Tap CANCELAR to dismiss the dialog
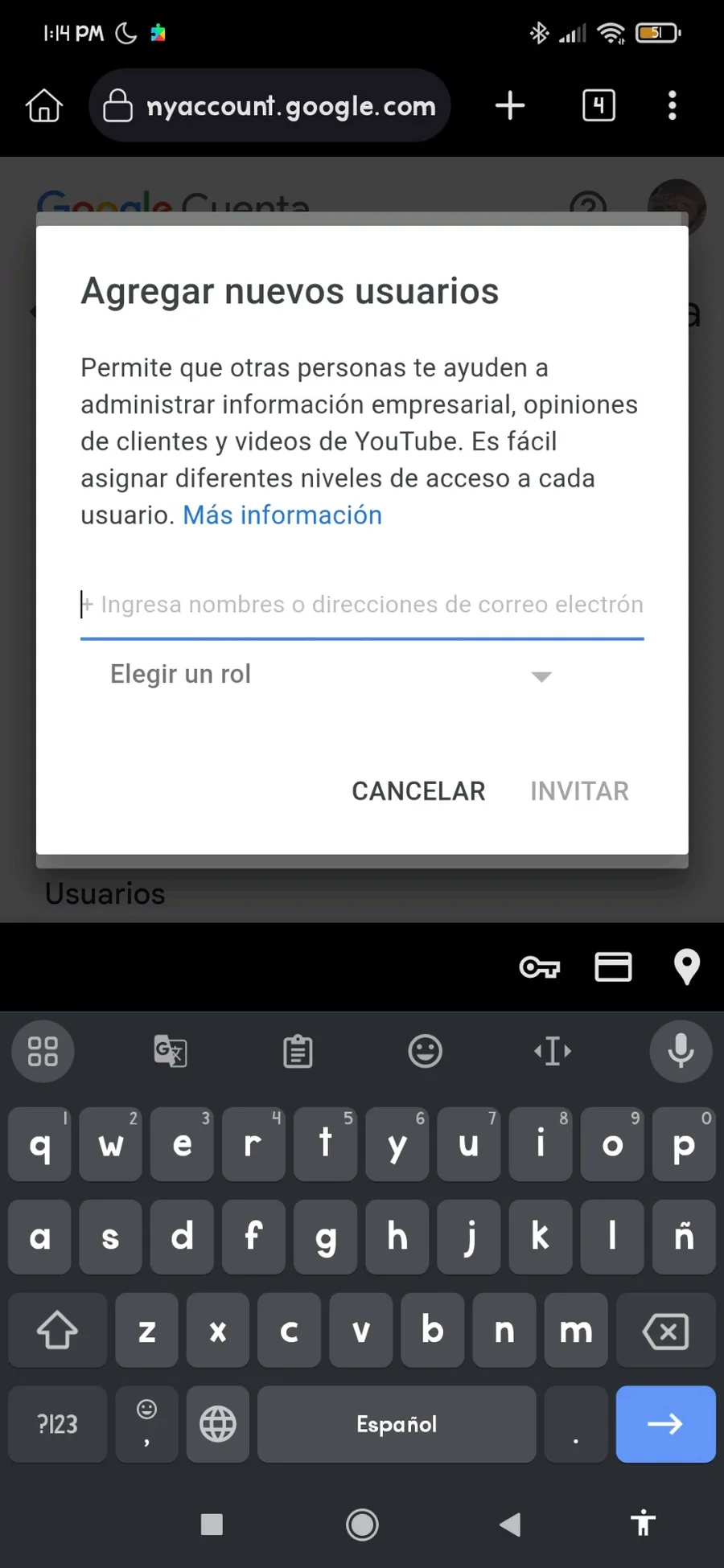The image size is (724, 1568). tap(418, 791)
